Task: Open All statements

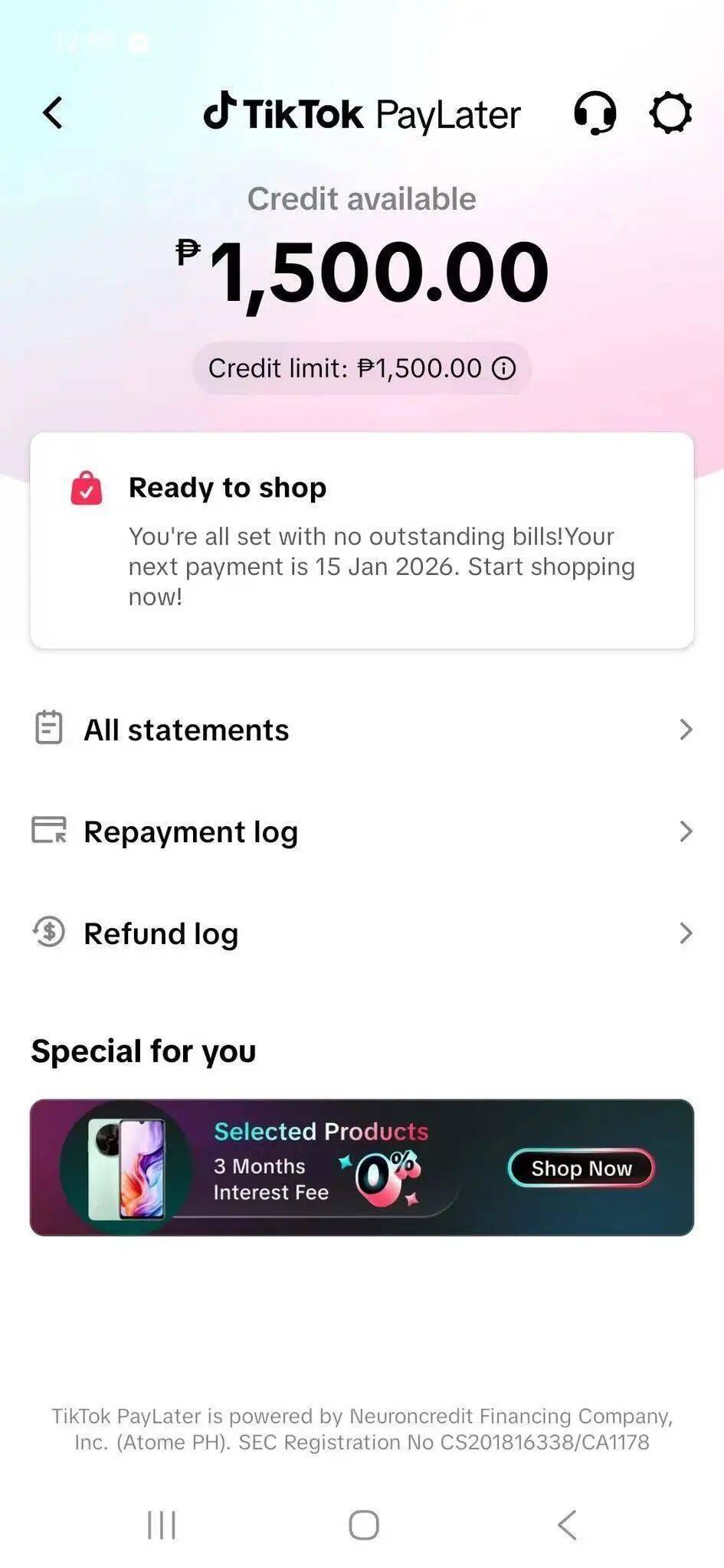Action: 362,730
